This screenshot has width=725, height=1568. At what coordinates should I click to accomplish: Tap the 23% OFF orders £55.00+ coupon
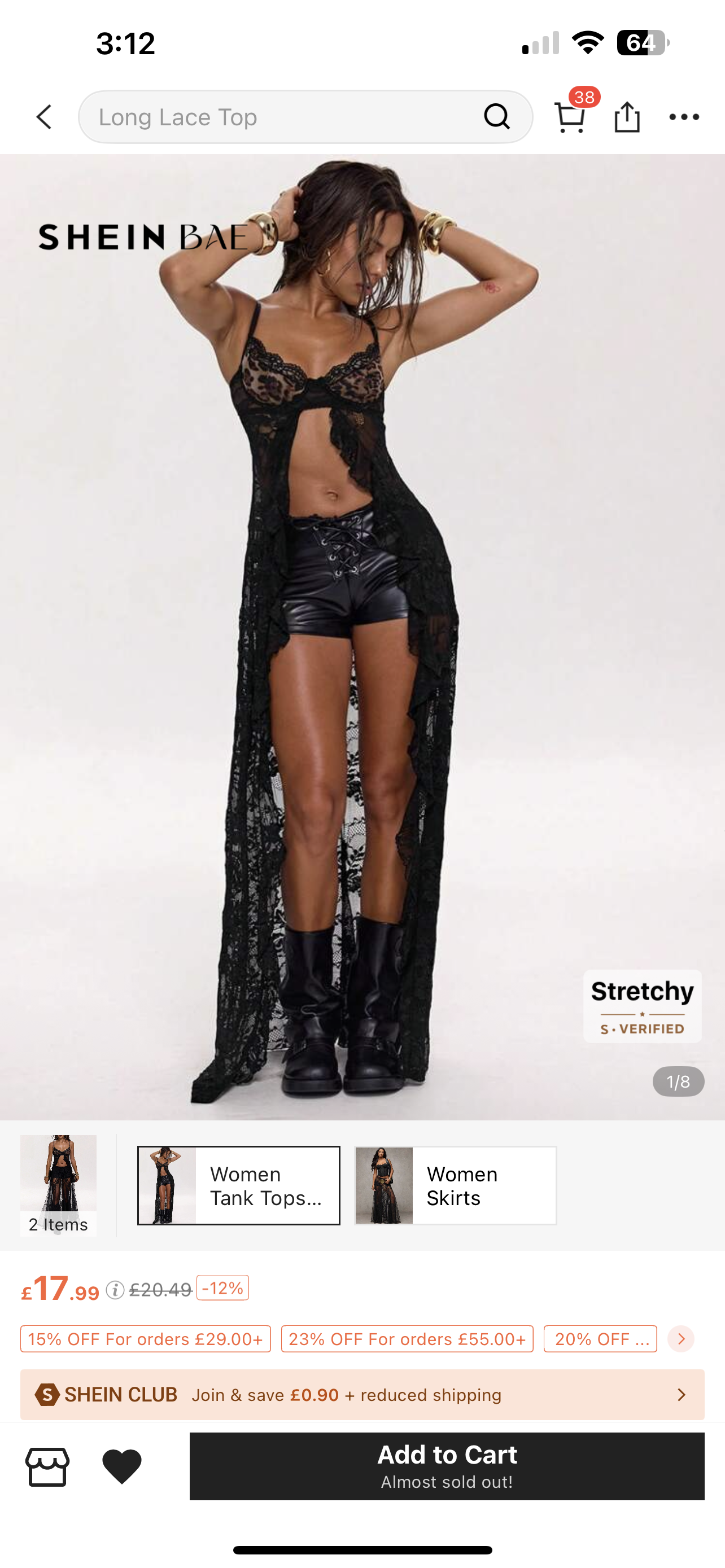407,1338
